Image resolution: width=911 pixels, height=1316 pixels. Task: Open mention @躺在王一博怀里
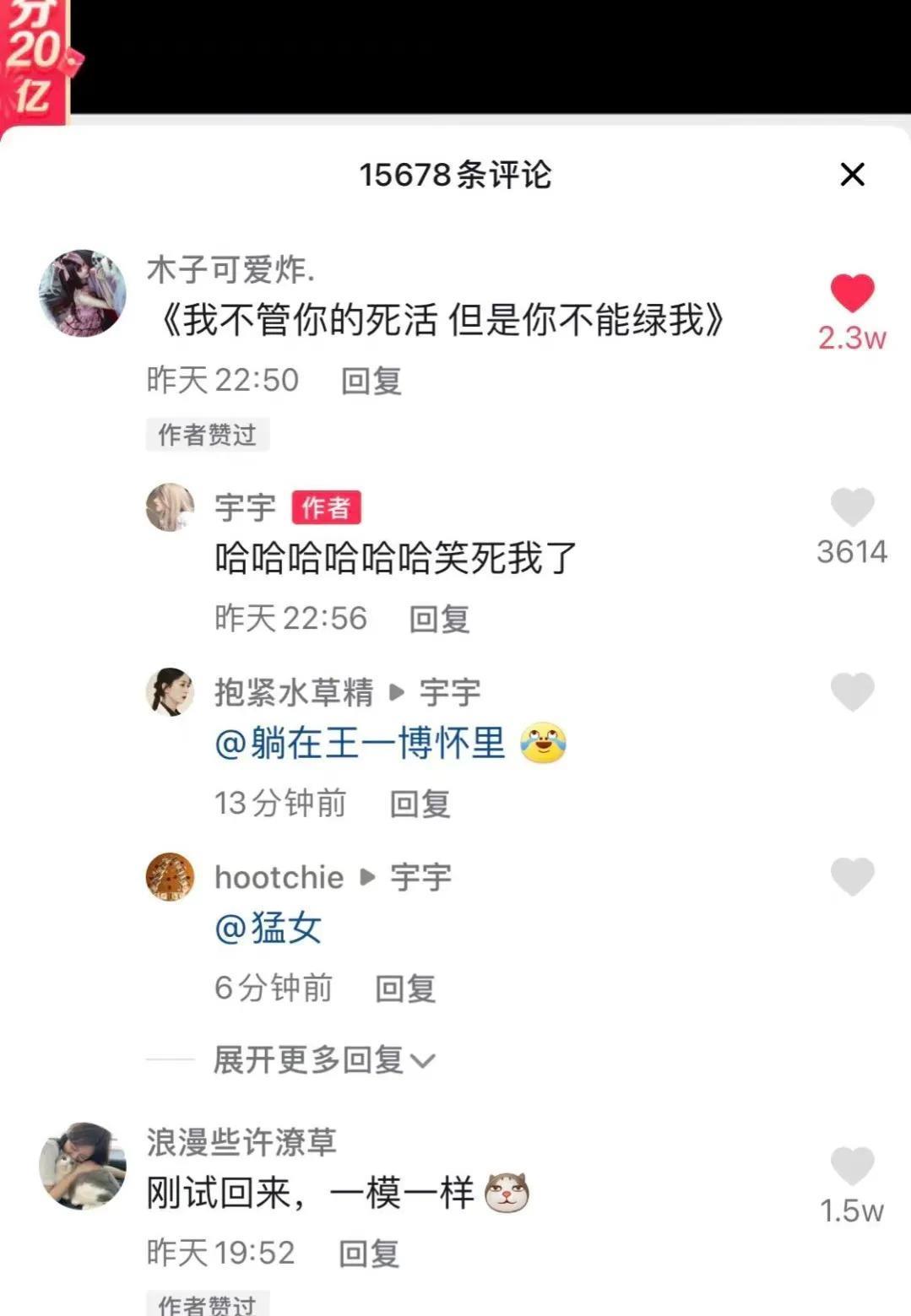(361, 744)
